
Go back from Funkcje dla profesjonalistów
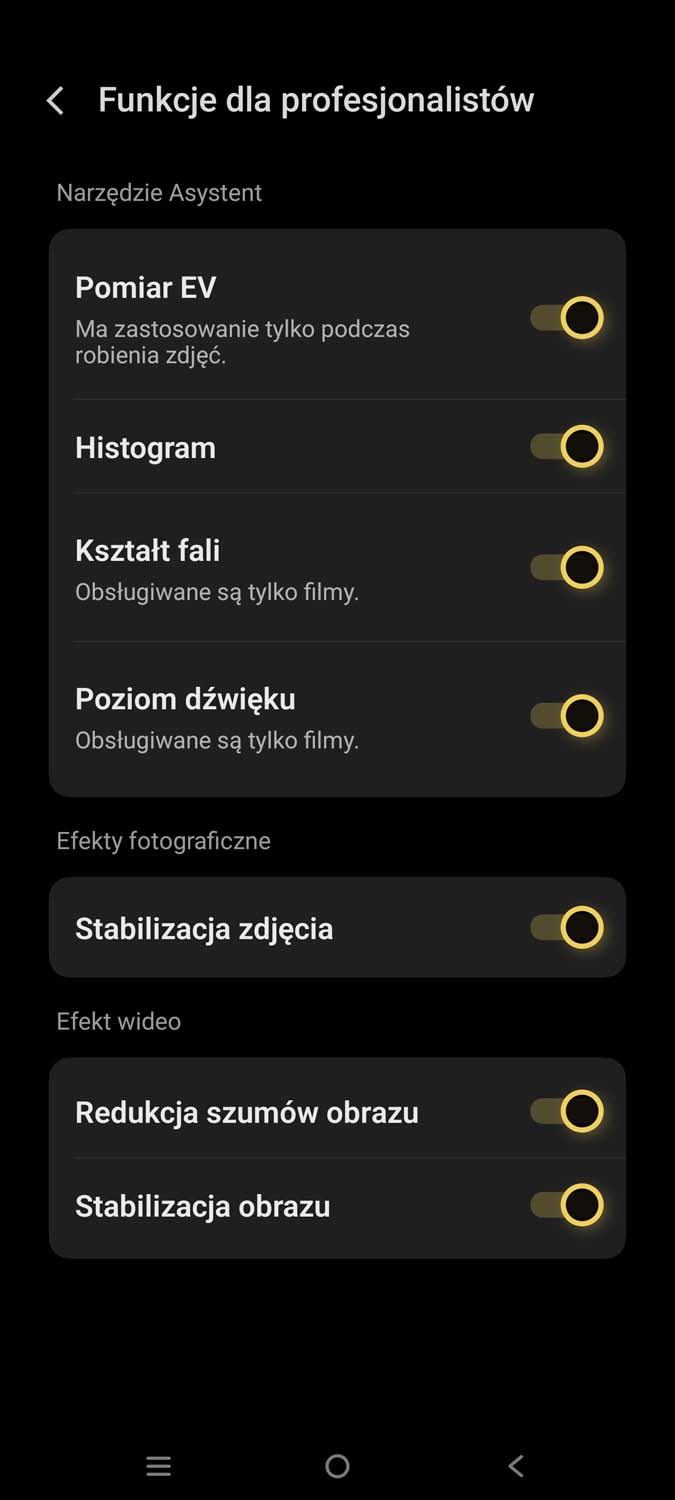click(x=56, y=100)
